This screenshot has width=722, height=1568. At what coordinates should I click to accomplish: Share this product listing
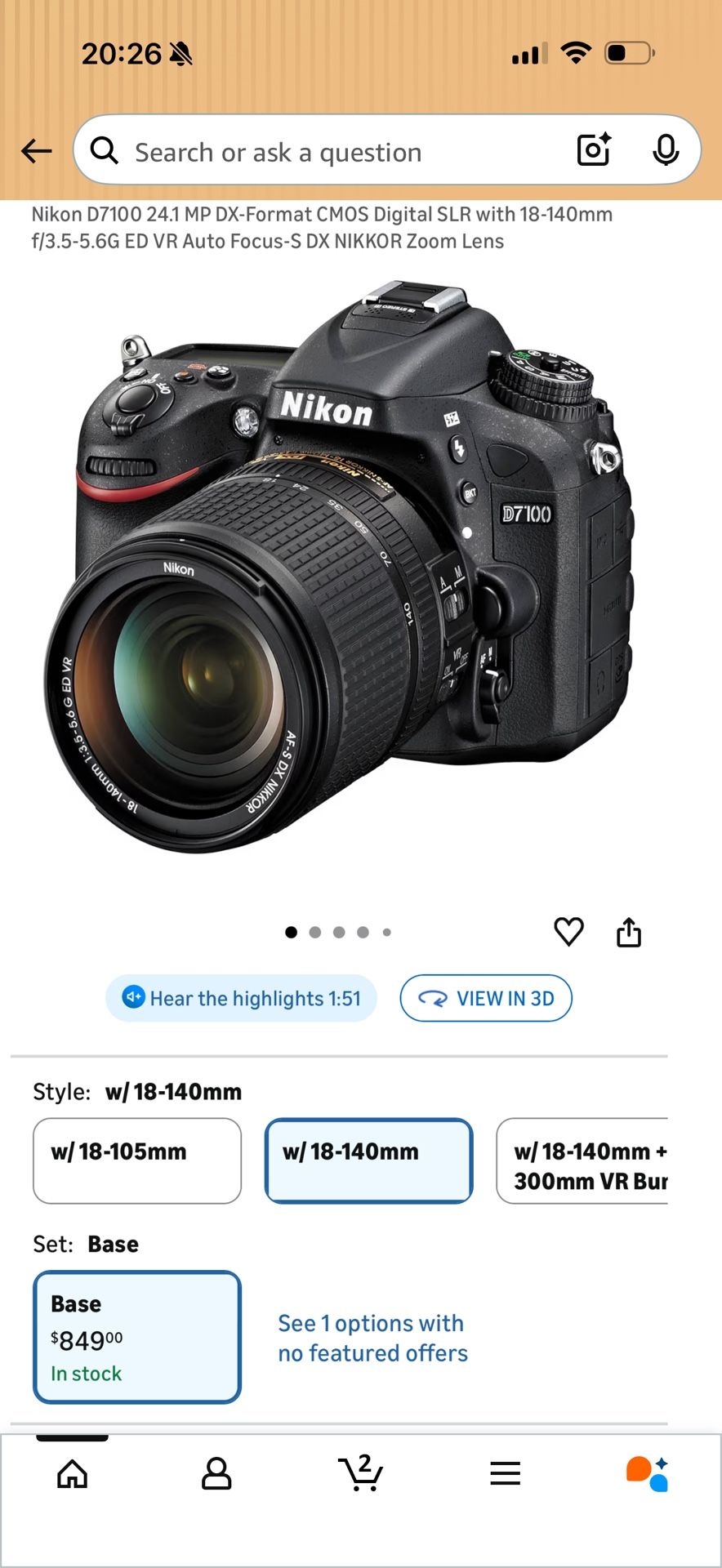629,931
